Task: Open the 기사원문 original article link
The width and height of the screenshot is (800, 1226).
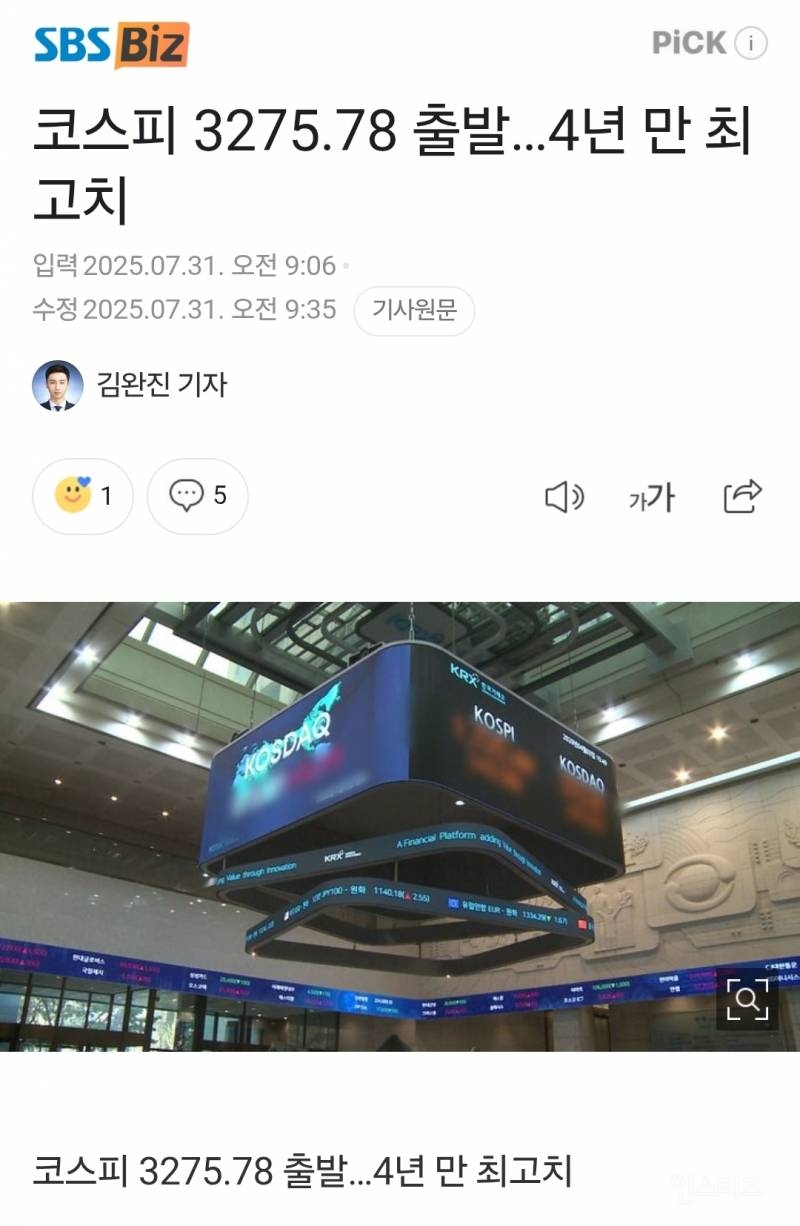Action: coord(413,310)
